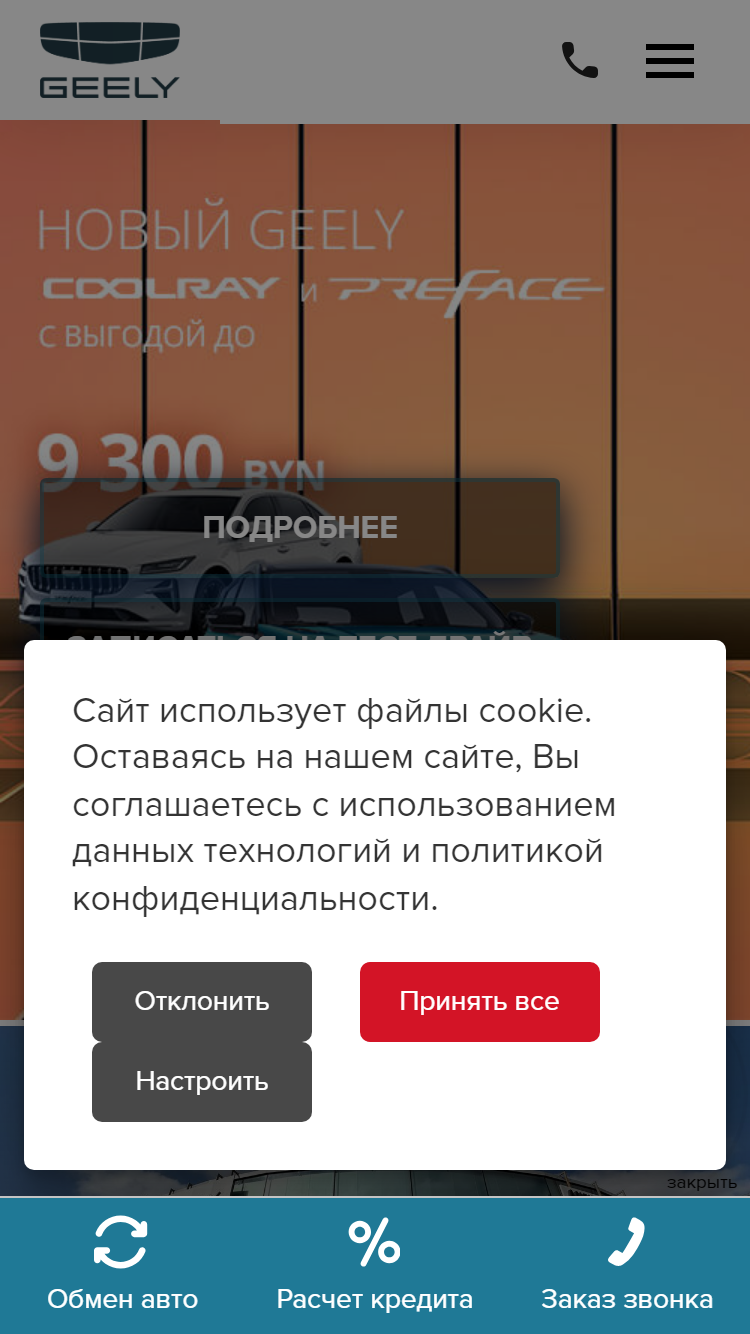Request a callback via Заказ звонка
750x1334 pixels.
(x=627, y=1265)
